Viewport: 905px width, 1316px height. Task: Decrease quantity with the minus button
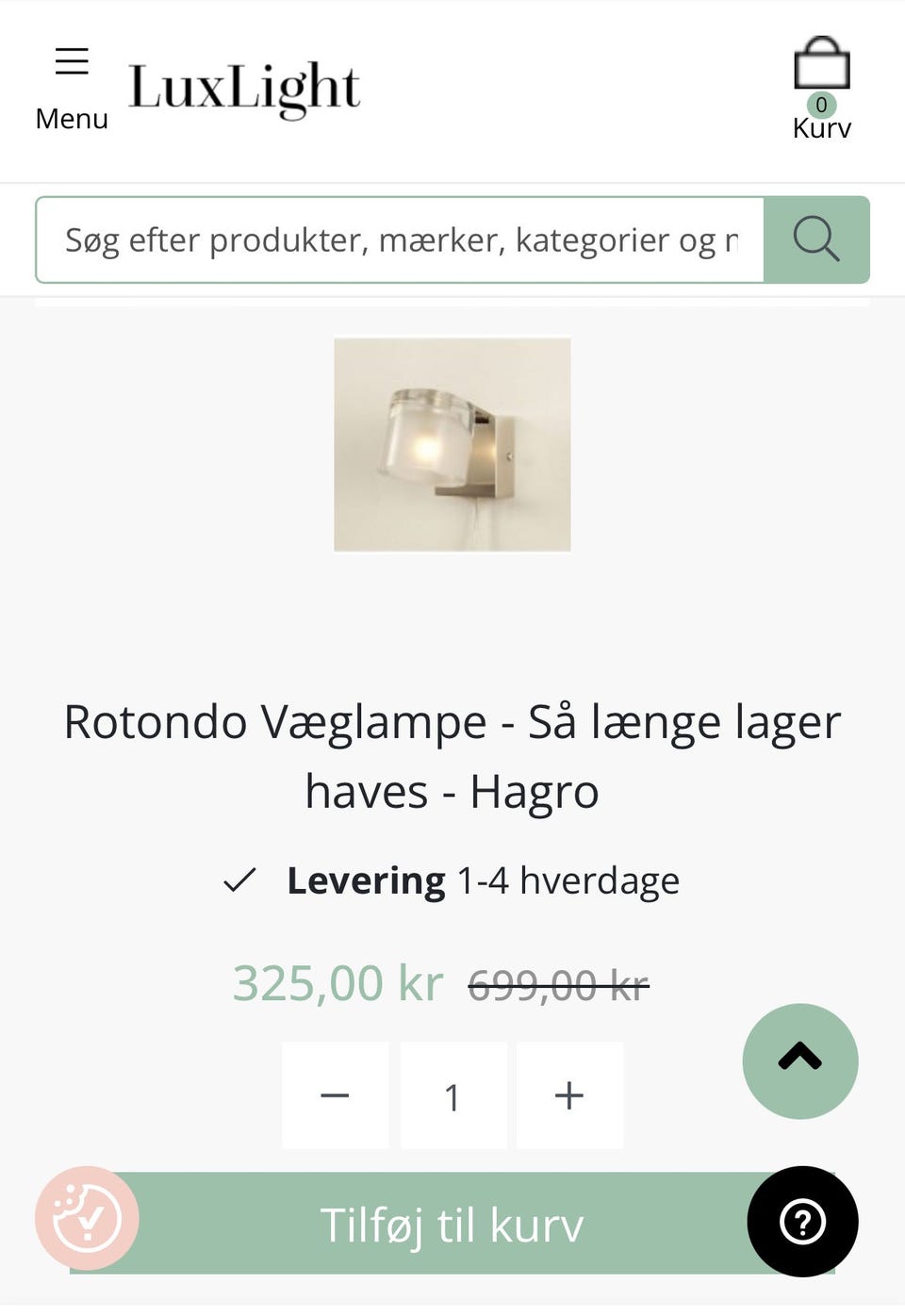[x=335, y=1095]
